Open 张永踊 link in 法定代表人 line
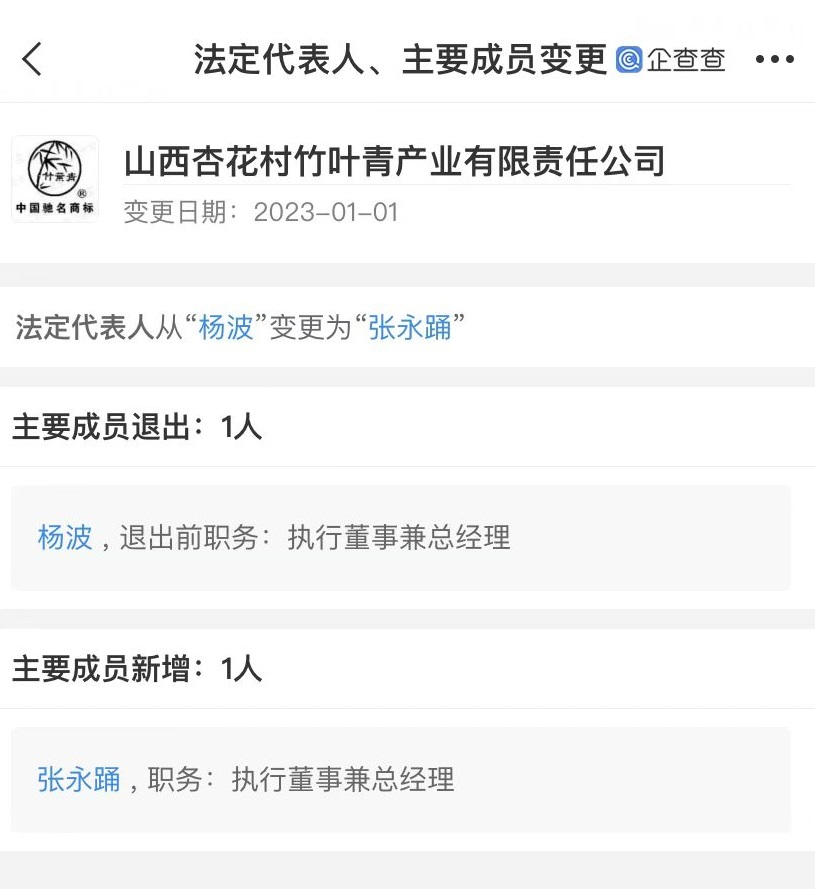This screenshot has height=889, width=815. [x=410, y=327]
